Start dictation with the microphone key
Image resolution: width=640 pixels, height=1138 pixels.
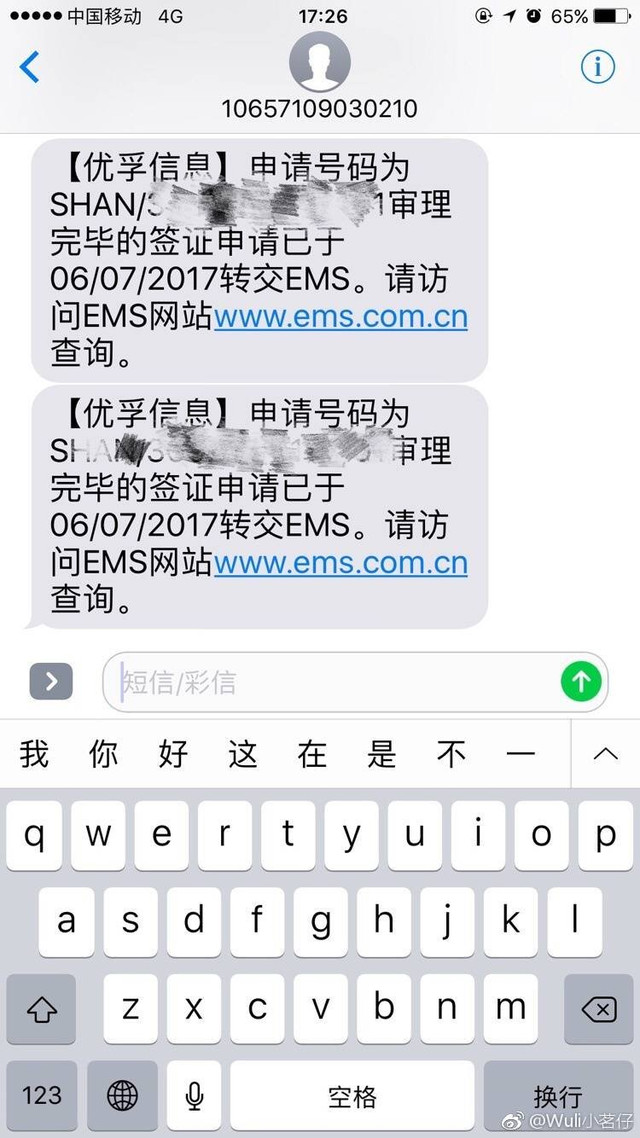(194, 1096)
